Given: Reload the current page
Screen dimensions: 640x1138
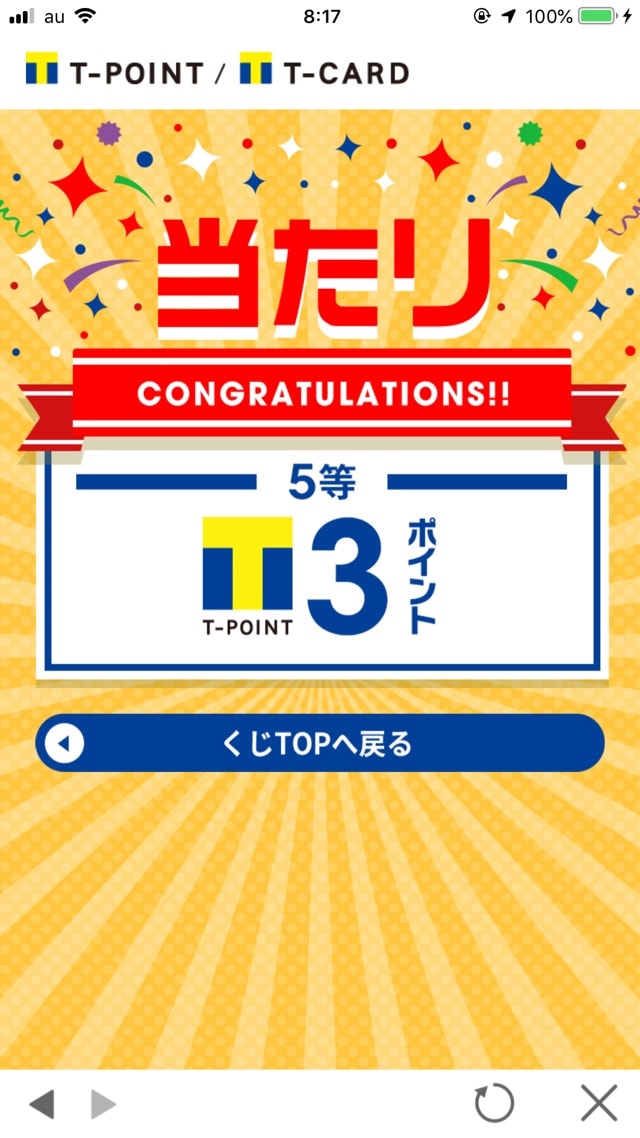Looking at the screenshot, I should point(494,1103).
